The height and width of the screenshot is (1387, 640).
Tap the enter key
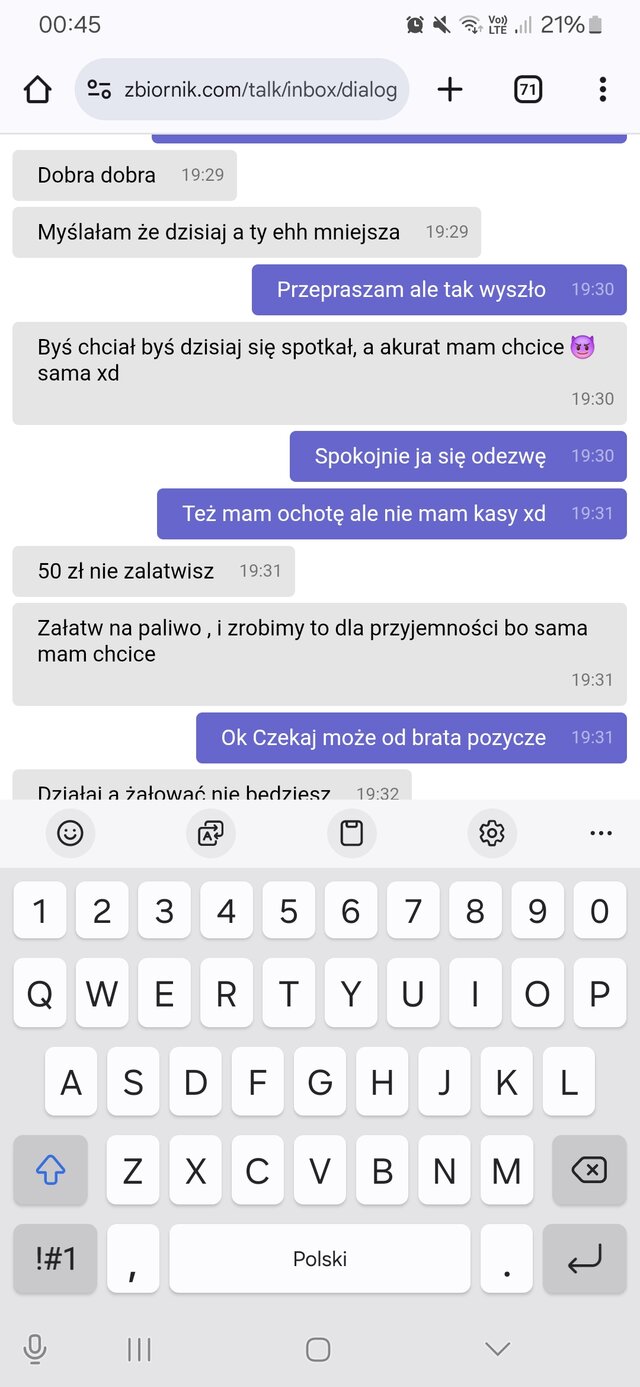pyautogui.click(x=585, y=1259)
